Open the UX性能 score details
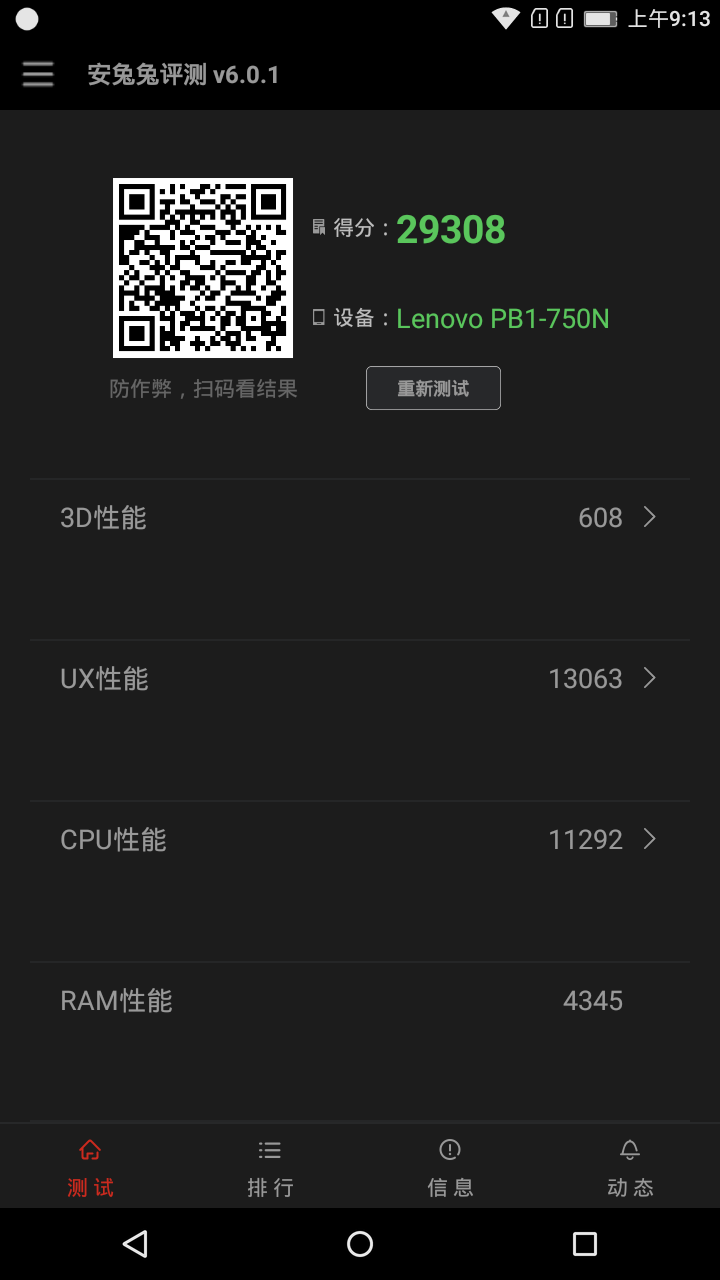This screenshot has width=720, height=1280. coord(360,721)
